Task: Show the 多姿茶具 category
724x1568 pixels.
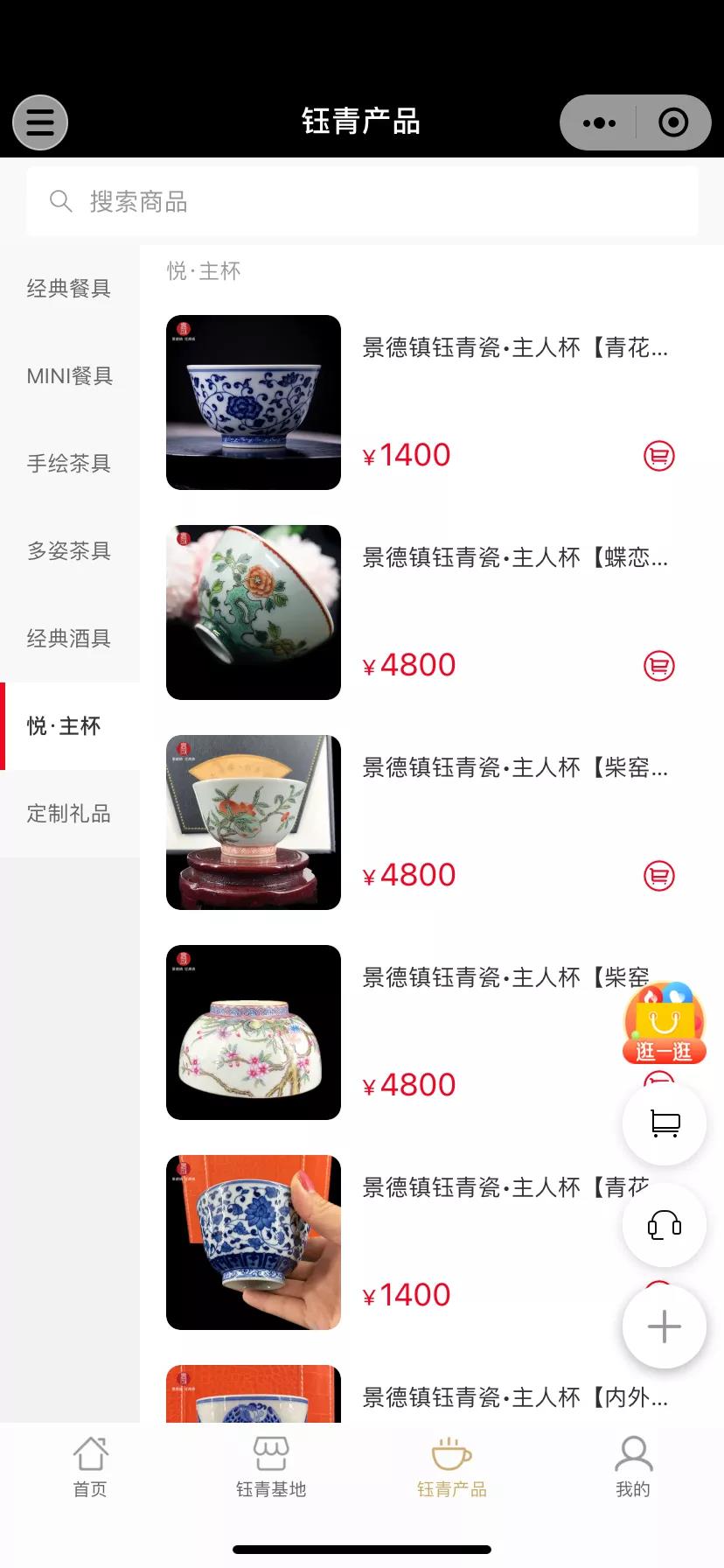Action: (69, 551)
